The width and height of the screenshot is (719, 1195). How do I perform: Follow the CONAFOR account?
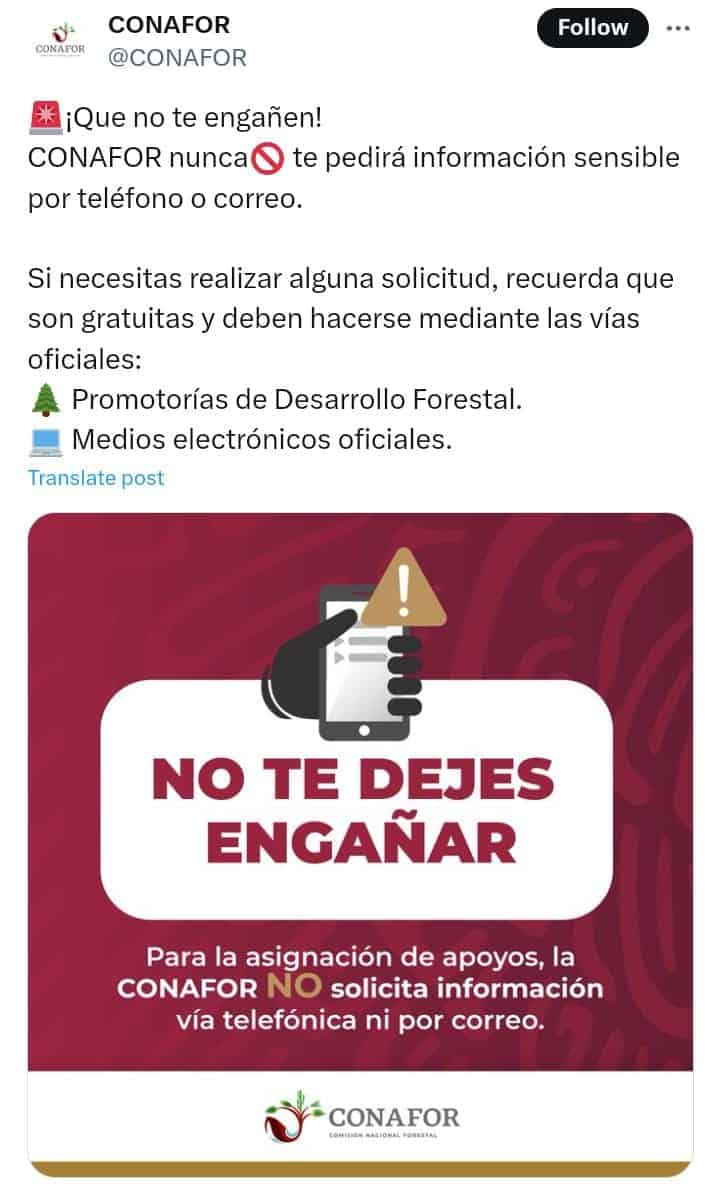[x=592, y=28]
